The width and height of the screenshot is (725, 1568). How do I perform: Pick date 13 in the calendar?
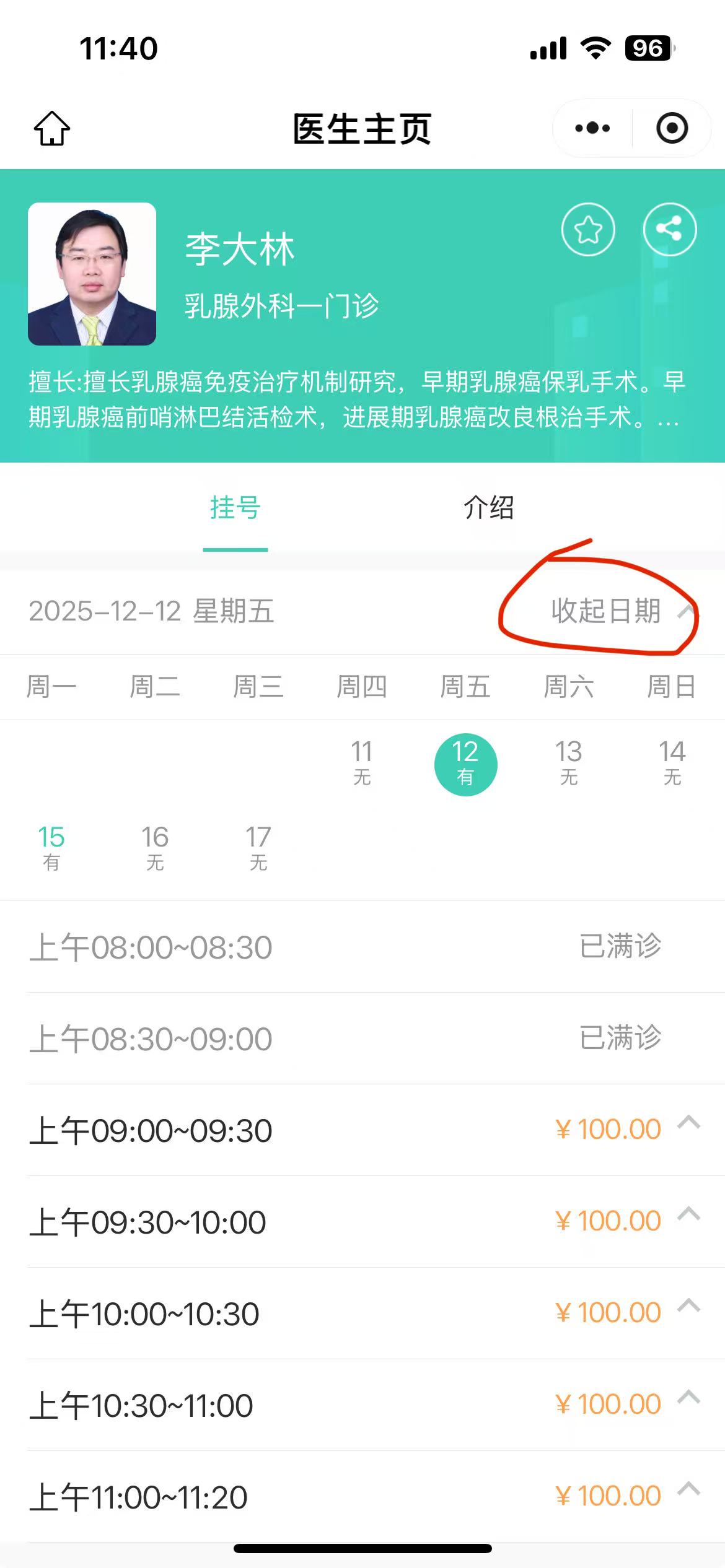tap(568, 762)
